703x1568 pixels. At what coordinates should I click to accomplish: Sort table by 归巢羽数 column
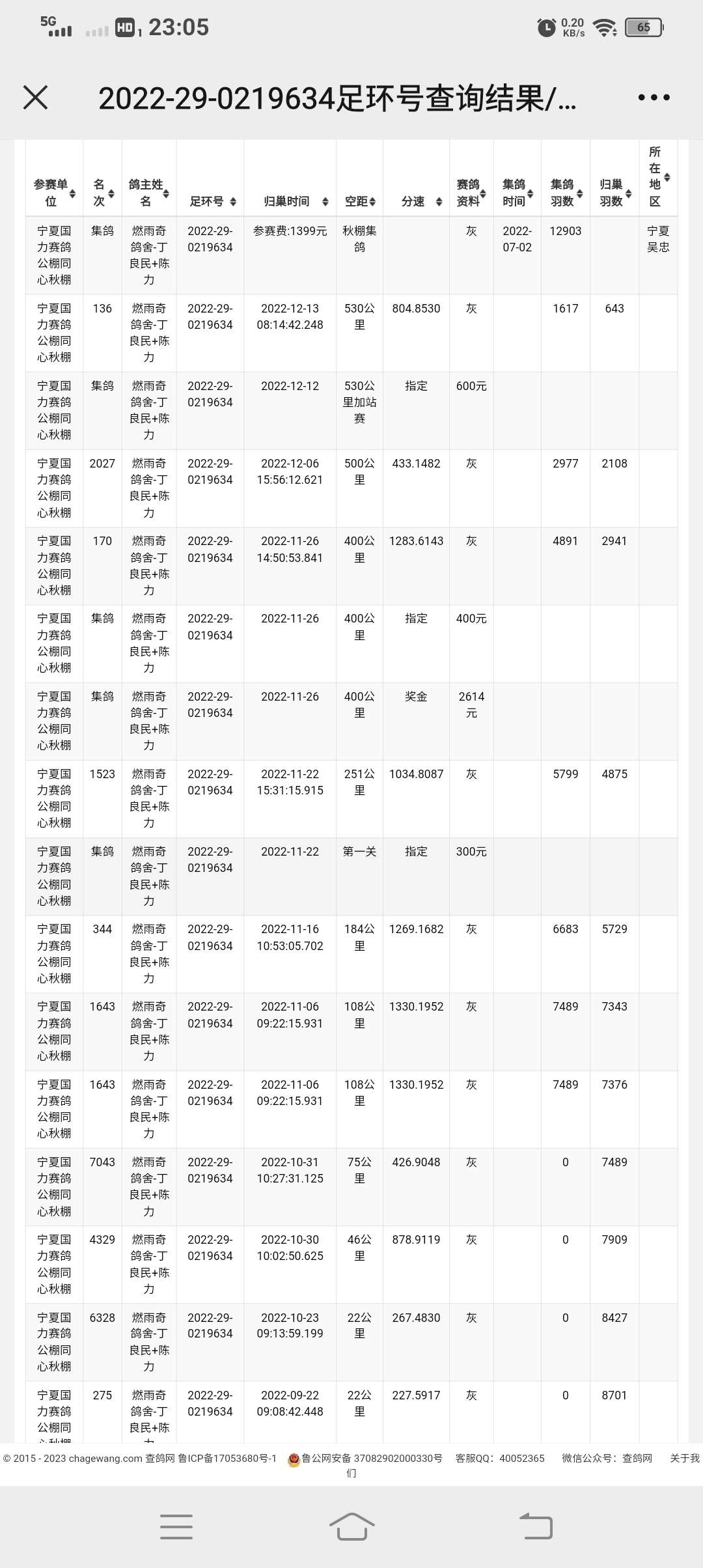(614, 193)
